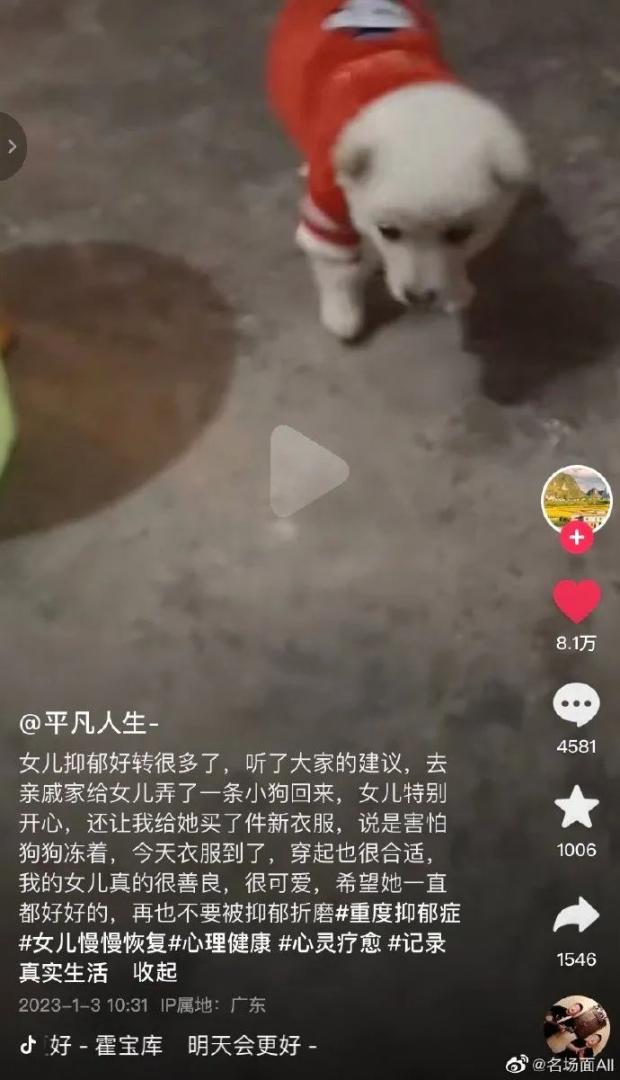Visit the @平凡人生- profile name
The height and width of the screenshot is (1080, 620).
(89, 722)
